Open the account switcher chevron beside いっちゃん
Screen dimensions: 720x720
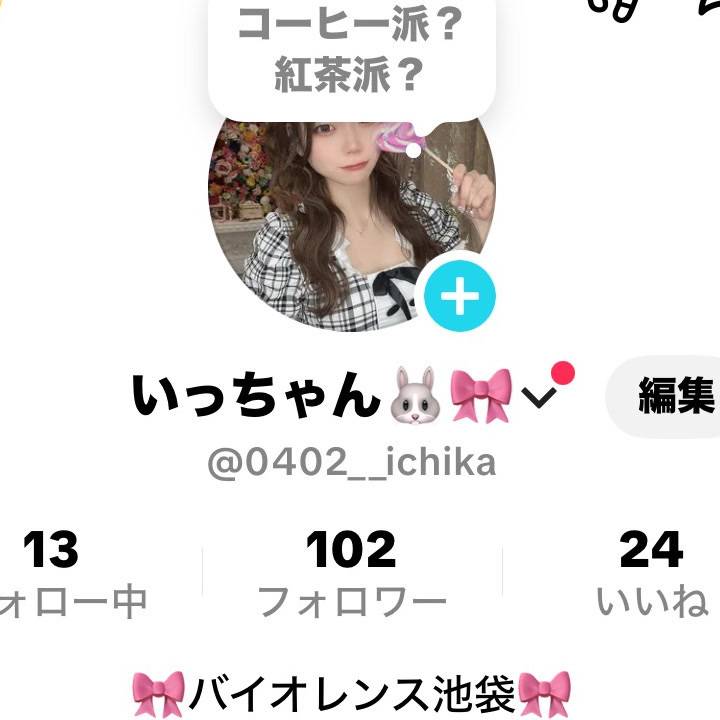[x=540, y=399]
